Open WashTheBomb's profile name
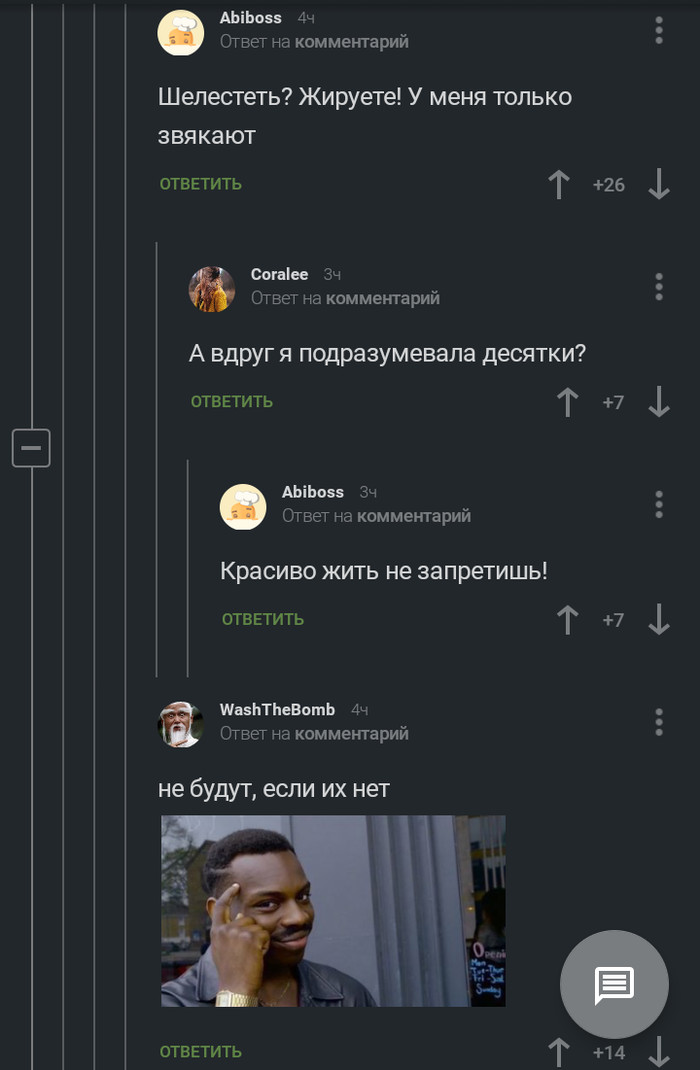The width and height of the screenshot is (700, 1070). [x=277, y=709]
